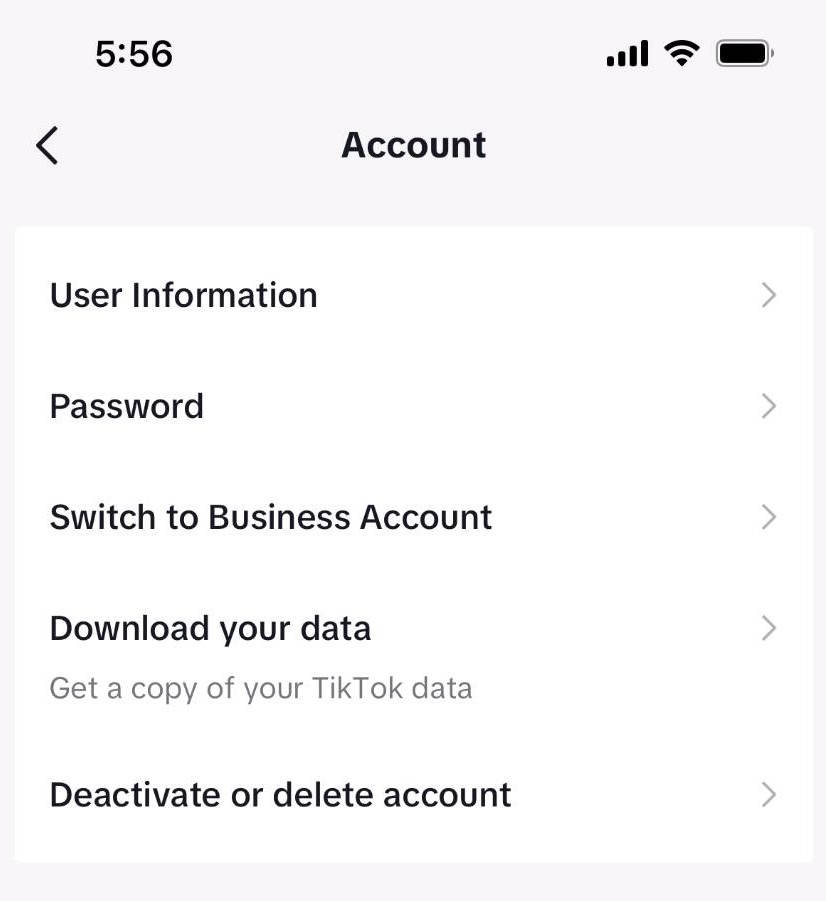
Task: Open Download your data
Action: [413, 652]
